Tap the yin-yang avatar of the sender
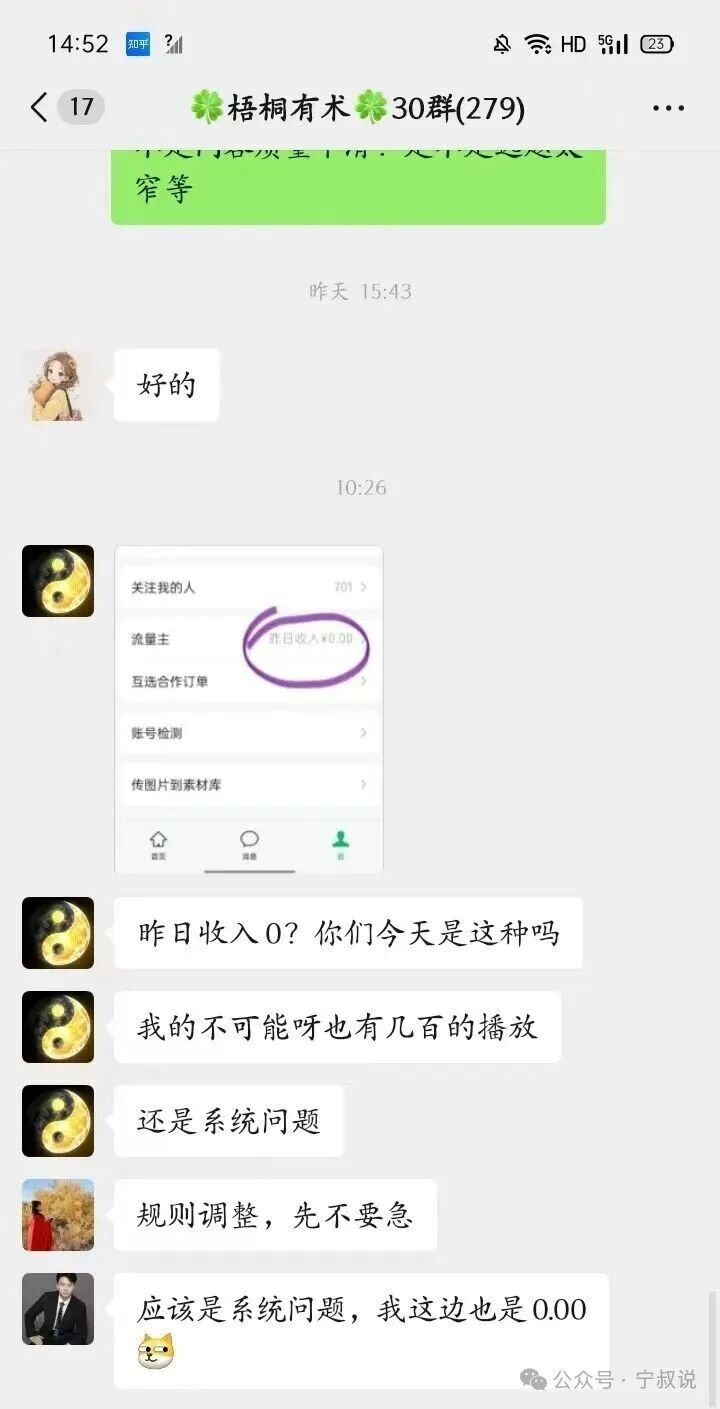 [x=57, y=581]
